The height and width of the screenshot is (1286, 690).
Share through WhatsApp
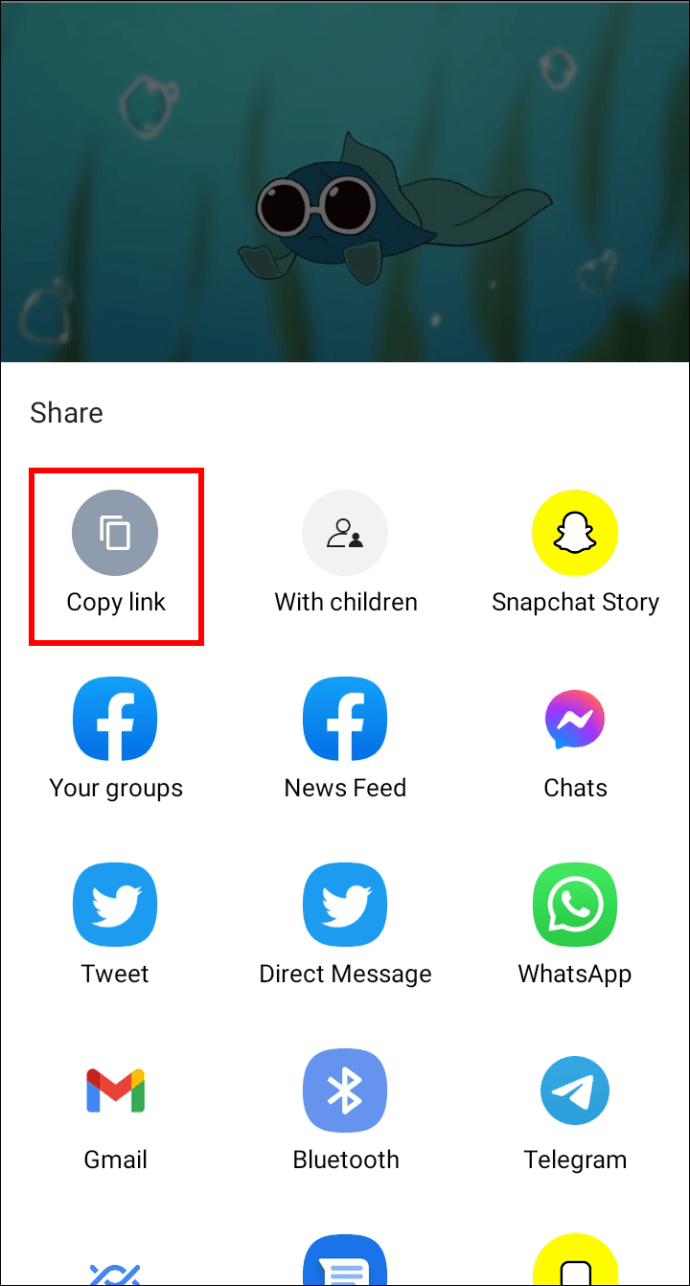pyautogui.click(x=575, y=906)
